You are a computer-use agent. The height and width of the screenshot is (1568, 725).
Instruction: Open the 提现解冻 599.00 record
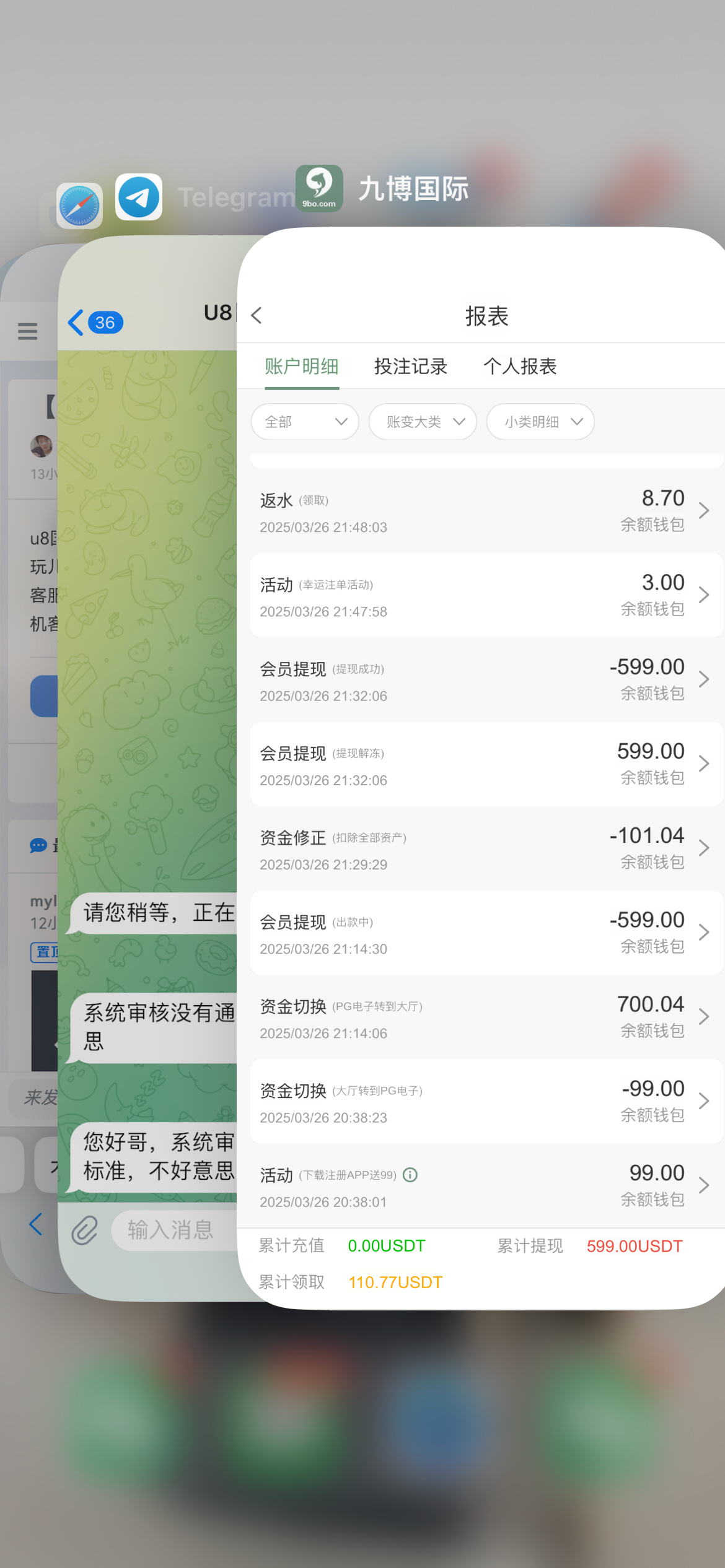486,764
